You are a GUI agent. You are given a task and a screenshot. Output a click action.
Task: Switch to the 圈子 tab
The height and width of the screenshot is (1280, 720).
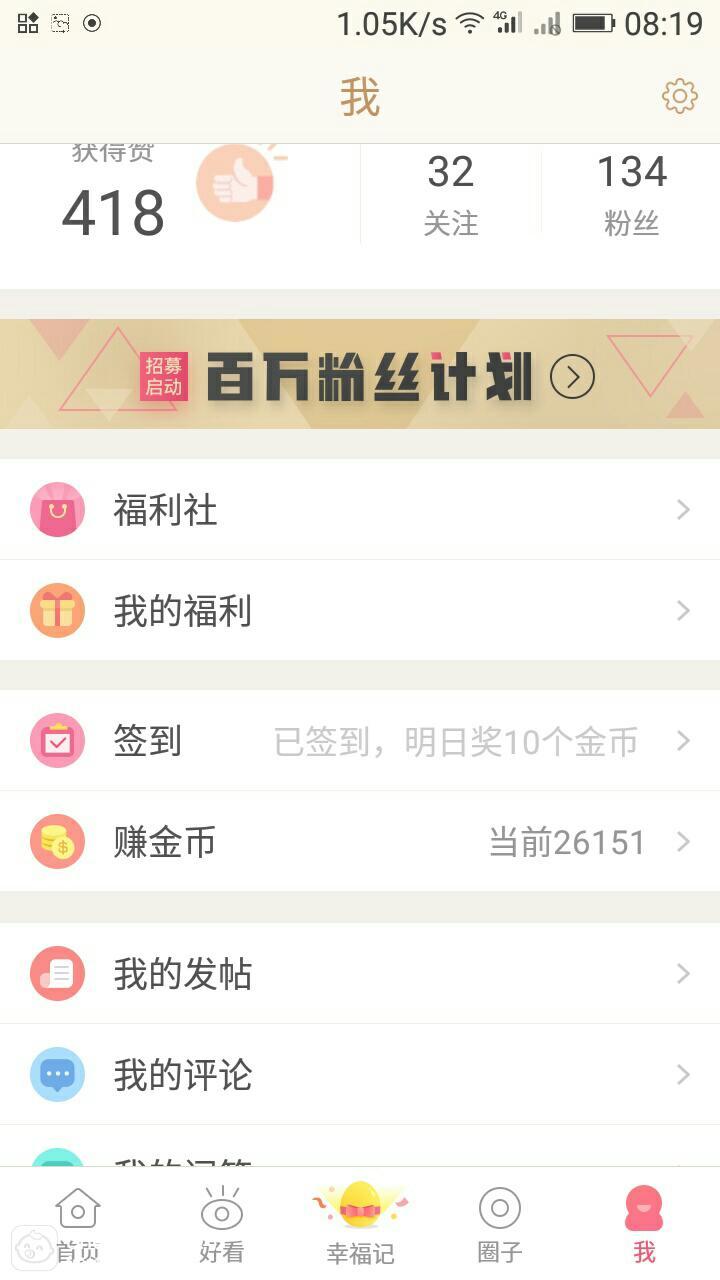point(500,1225)
